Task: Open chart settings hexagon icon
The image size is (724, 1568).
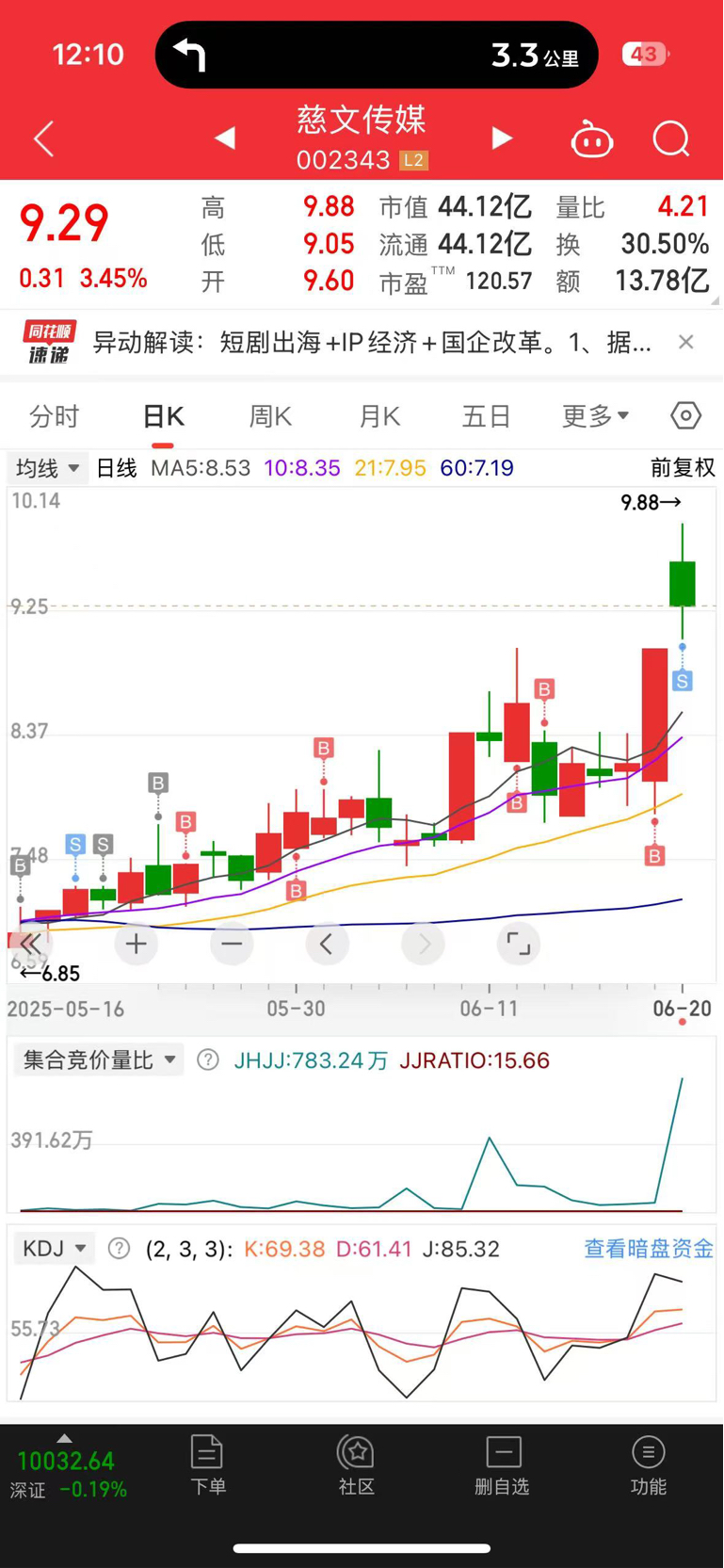Action: click(686, 415)
